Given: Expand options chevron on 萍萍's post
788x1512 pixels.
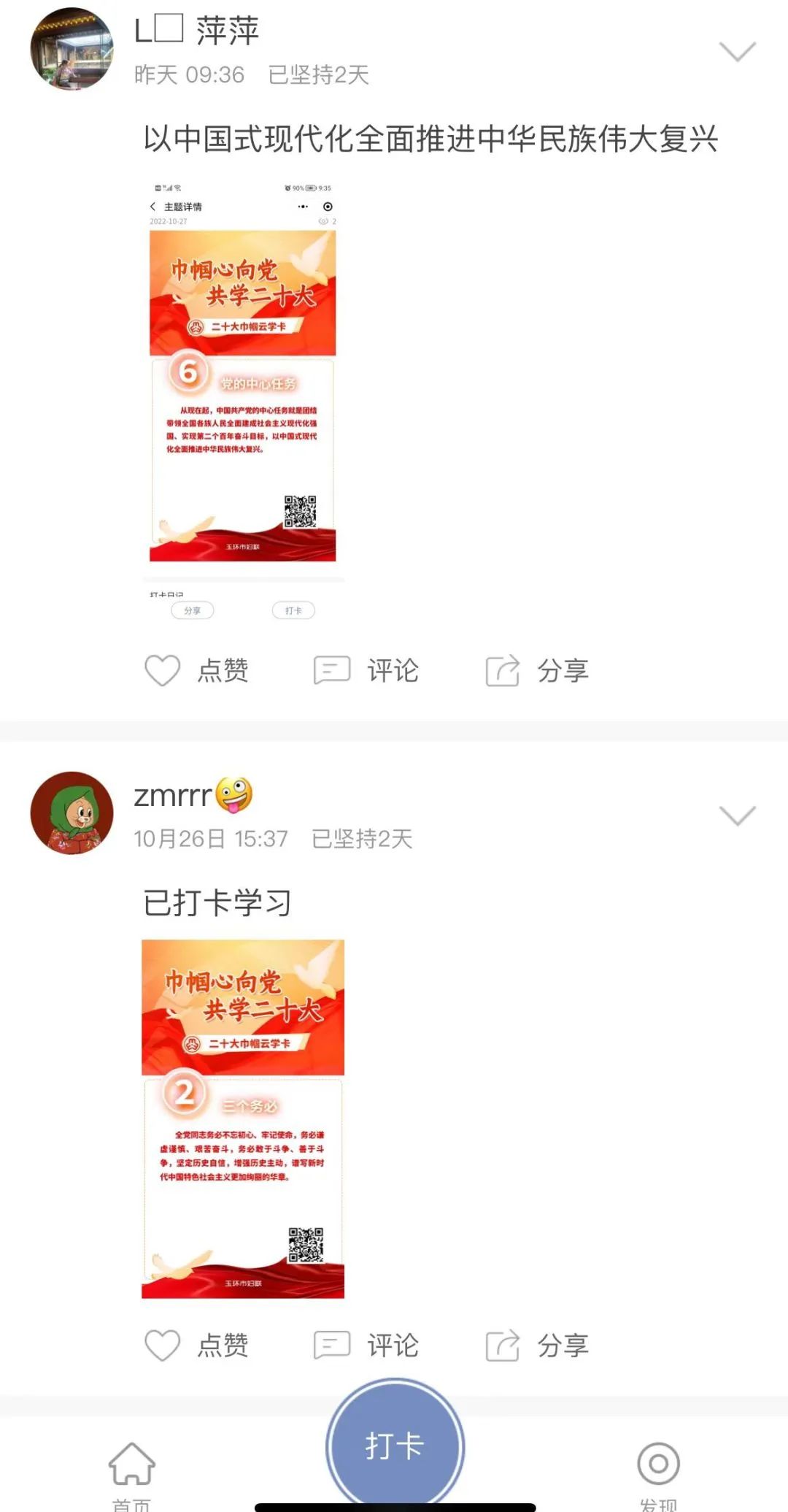Looking at the screenshot, I should click(x=737, y=51).
